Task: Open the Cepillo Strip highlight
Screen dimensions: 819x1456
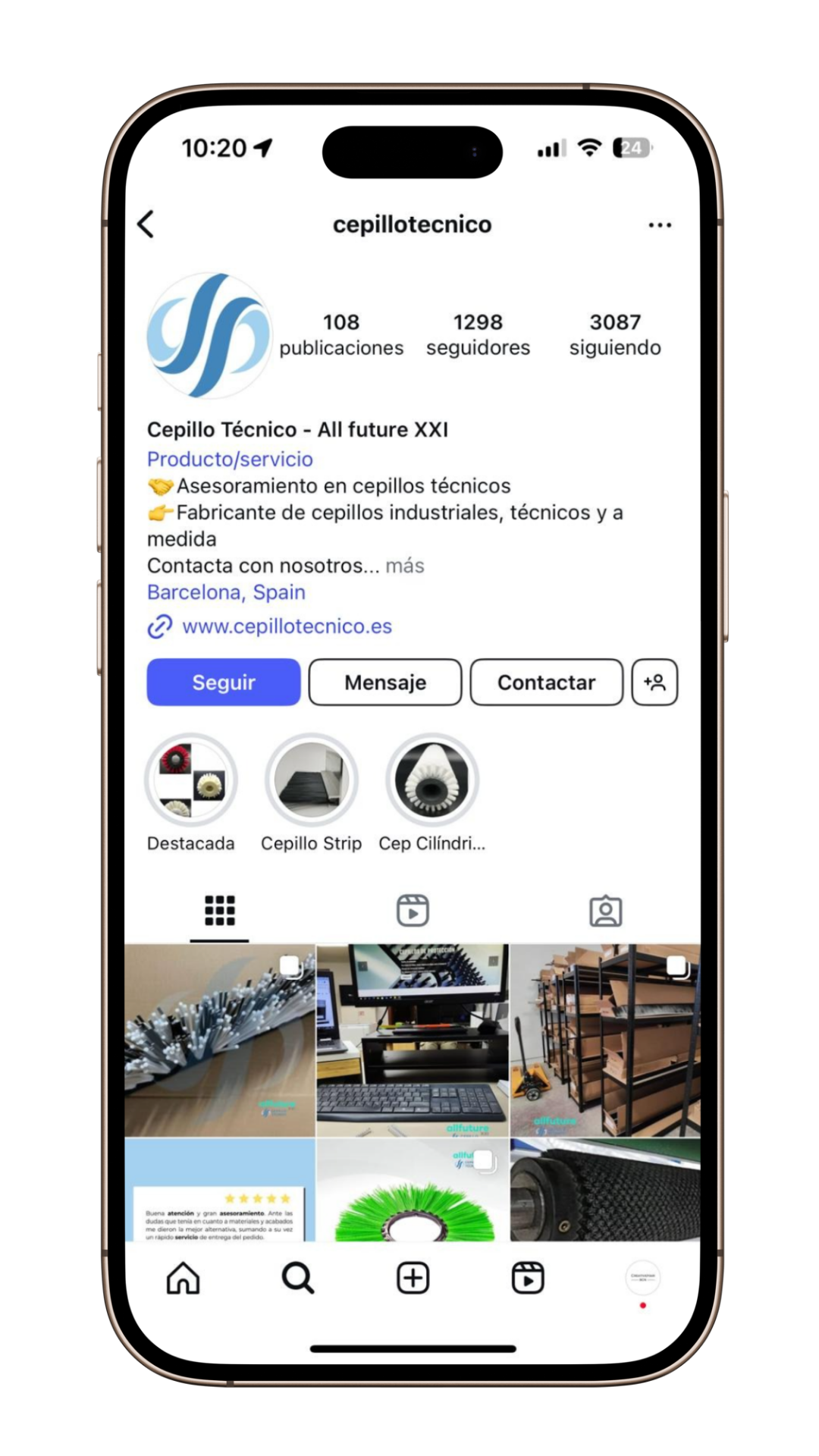Action: 311,780
